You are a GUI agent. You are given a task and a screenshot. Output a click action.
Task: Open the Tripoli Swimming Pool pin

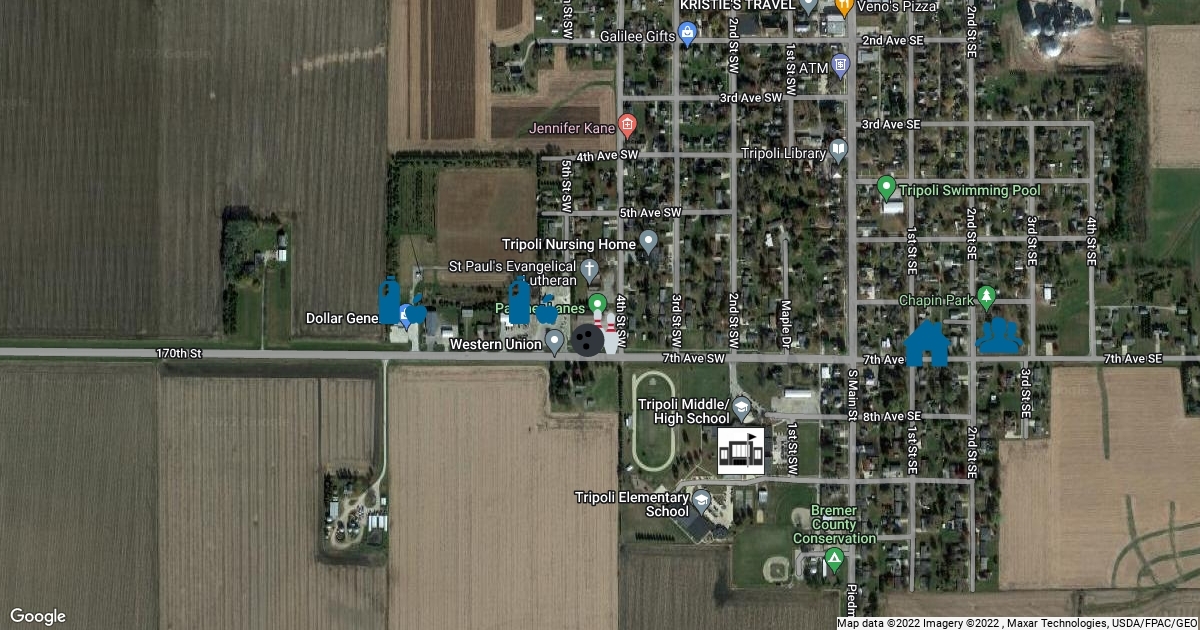tap(885, 187)
